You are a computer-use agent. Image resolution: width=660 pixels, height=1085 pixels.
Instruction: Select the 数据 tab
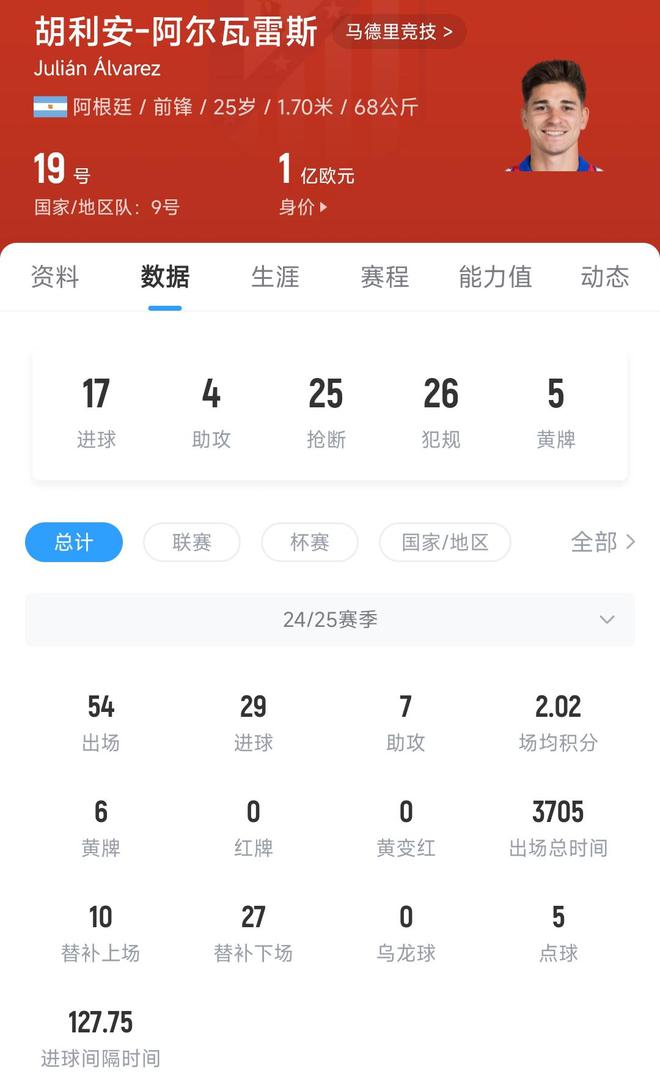click(165, 277)
